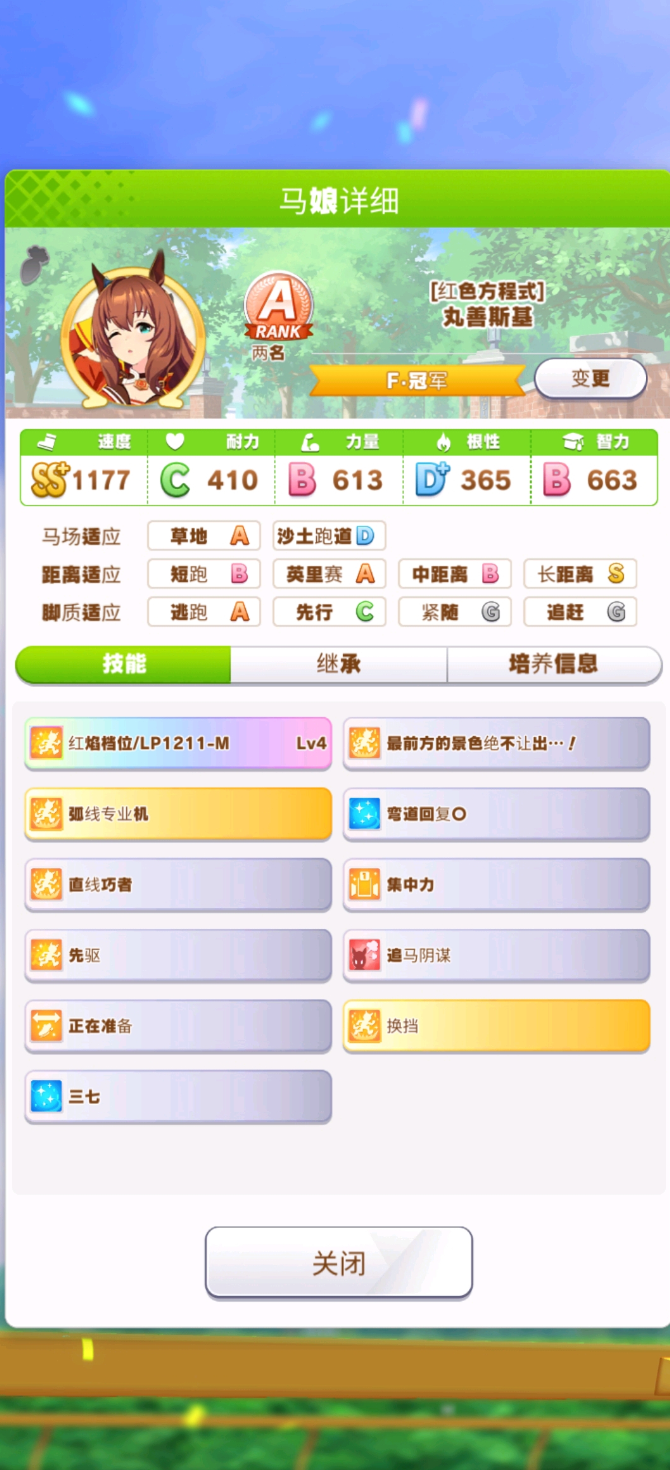Open skill 红焰档位/LP1211-M details
Image resolution: width=670 pixels, height=1470 pixels.
click(178, 743)
